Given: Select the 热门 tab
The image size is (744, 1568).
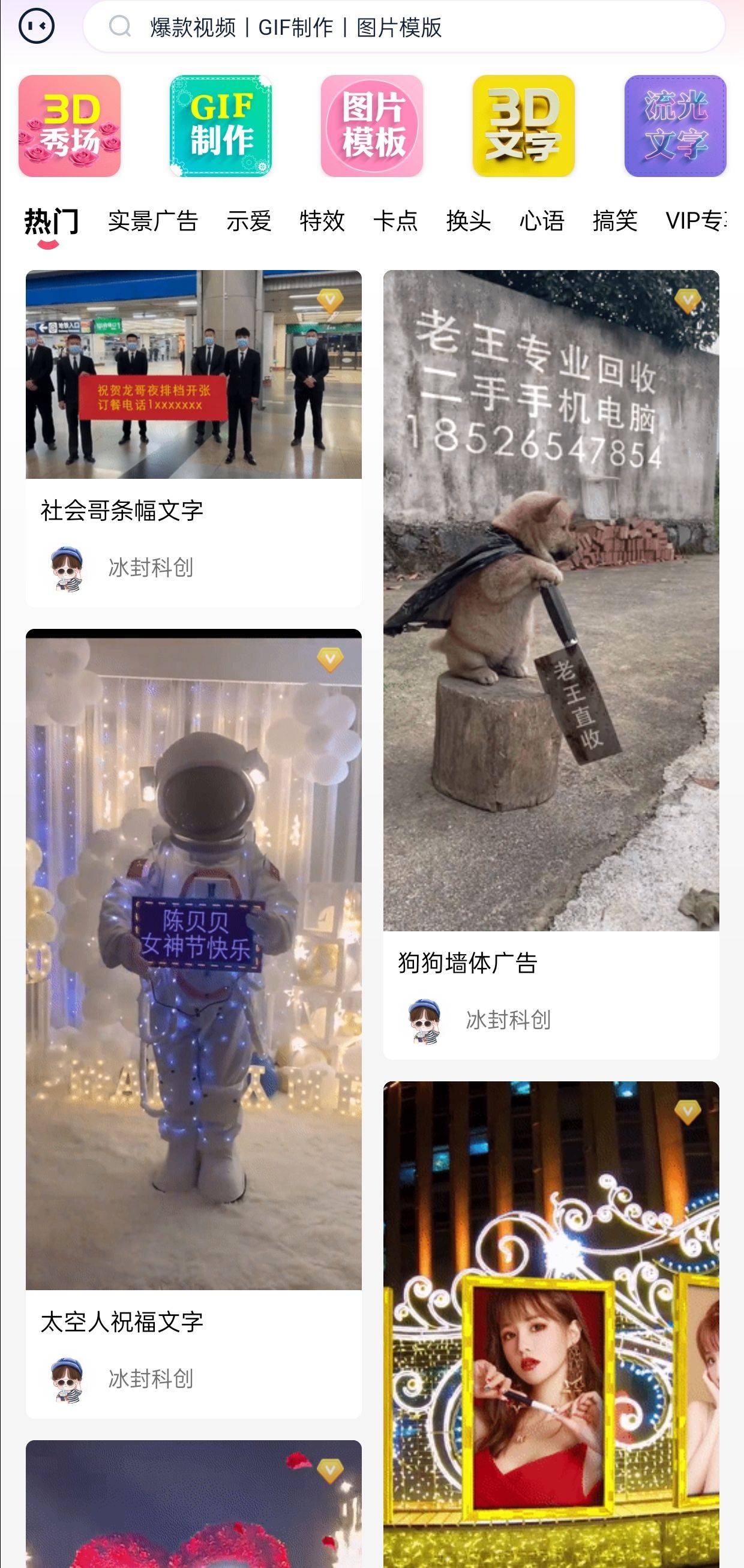Looking at the screenshot, I should coord(51,221).
